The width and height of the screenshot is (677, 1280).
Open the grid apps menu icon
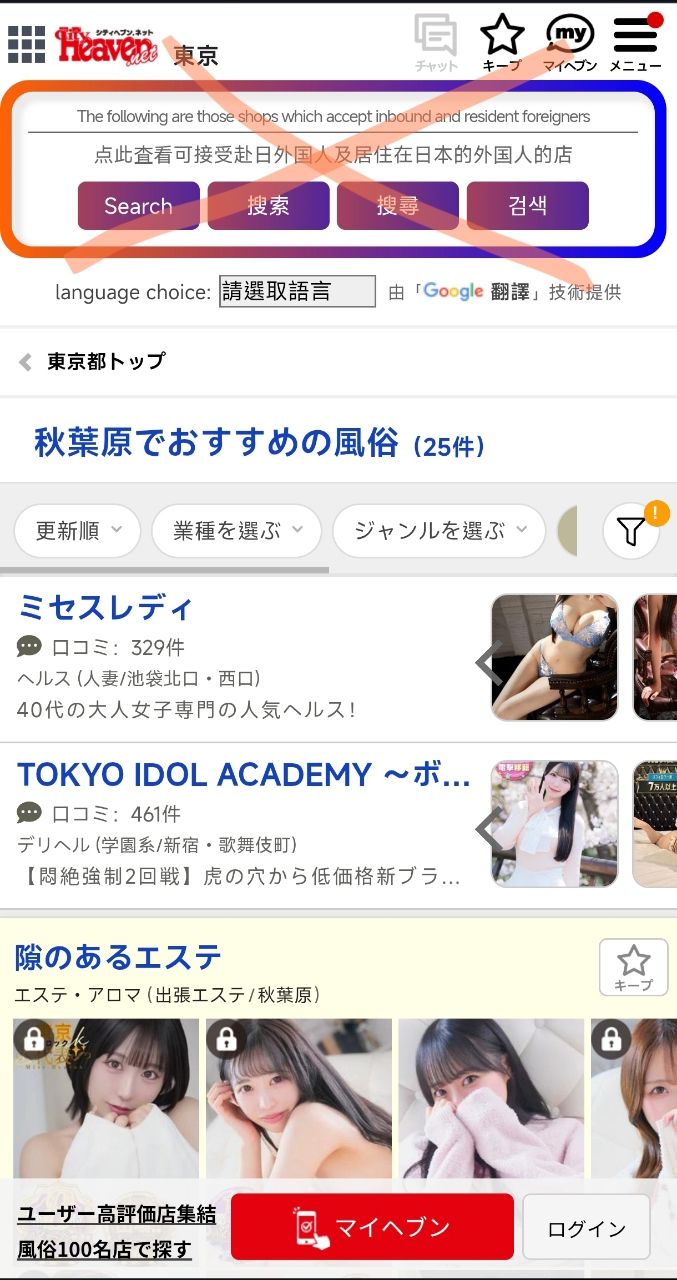27,44
